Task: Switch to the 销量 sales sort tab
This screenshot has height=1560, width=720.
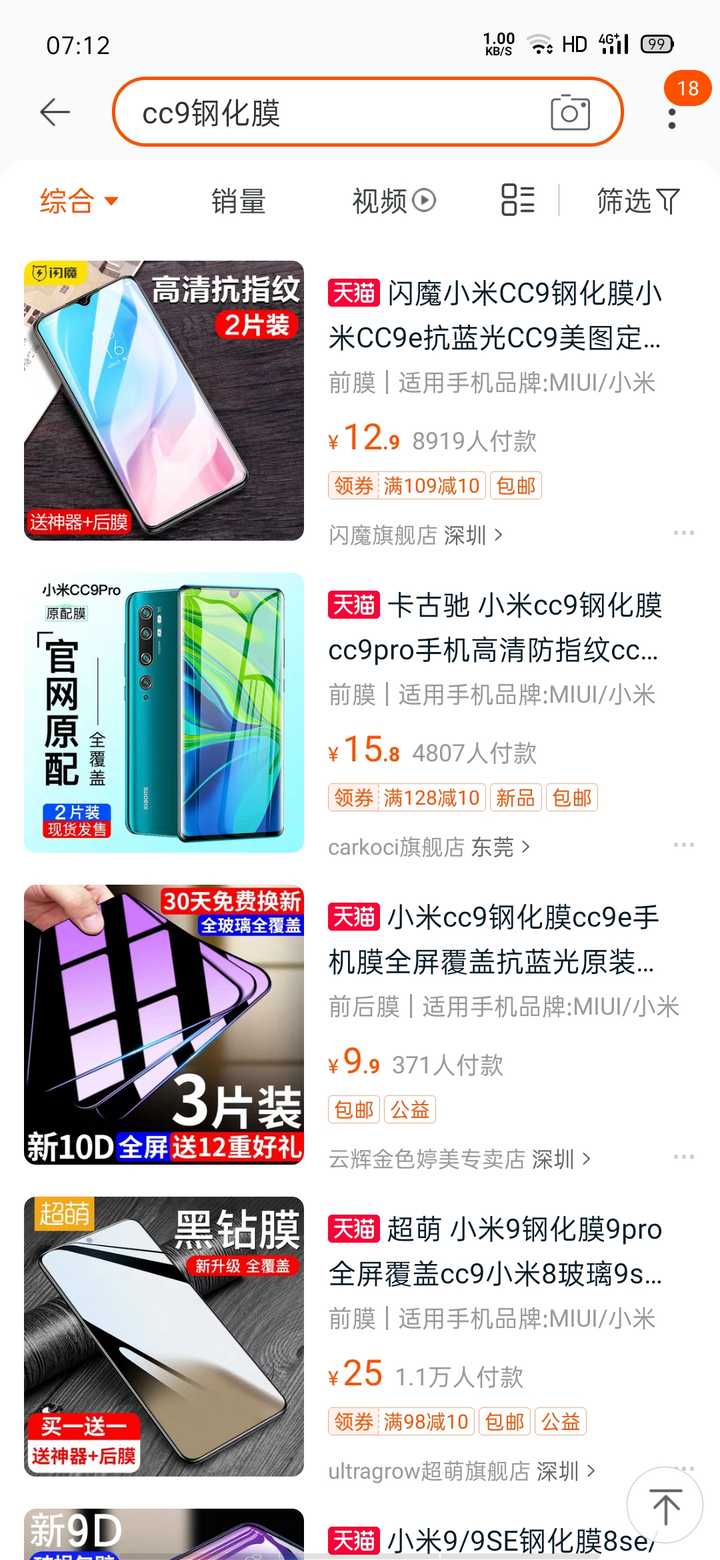Action: 238,201
